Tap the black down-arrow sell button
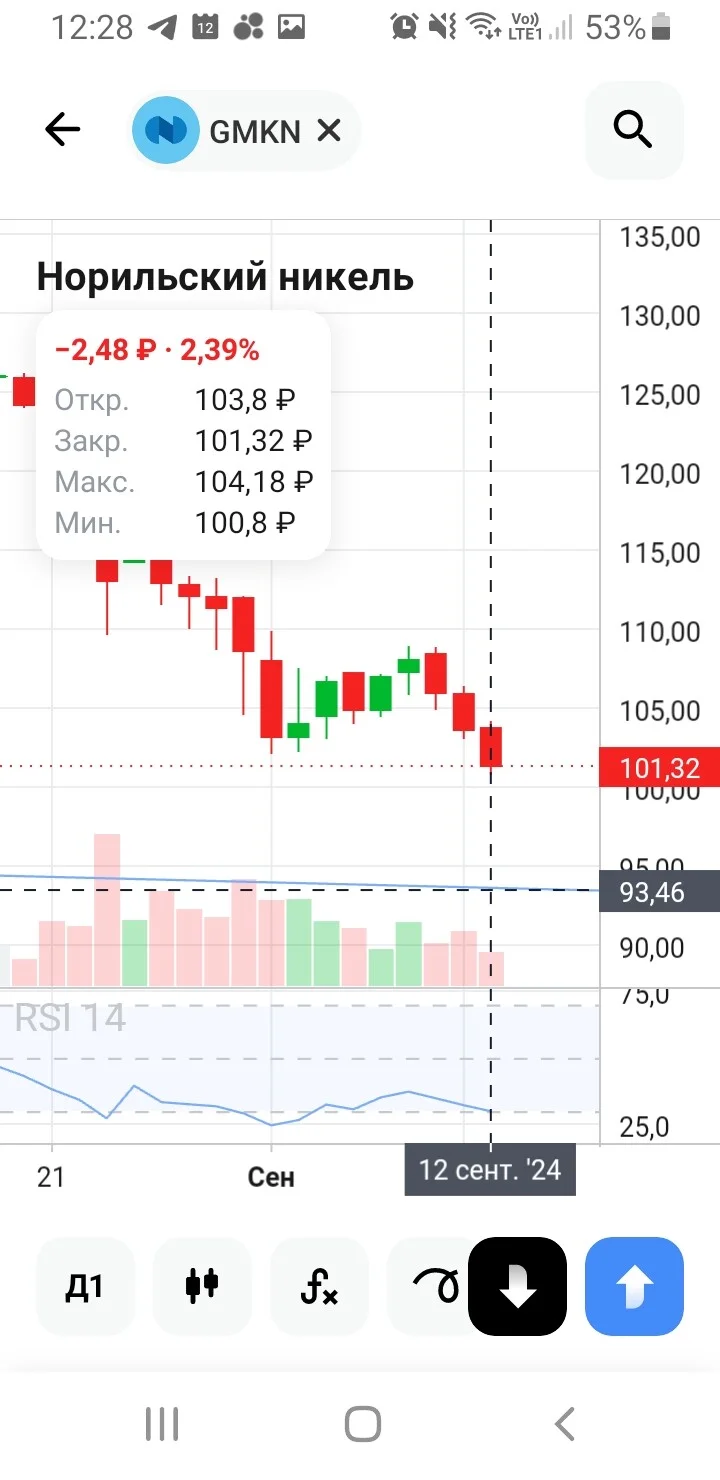The width and height of the screenshot is (720, 1480). point(518,1287)
